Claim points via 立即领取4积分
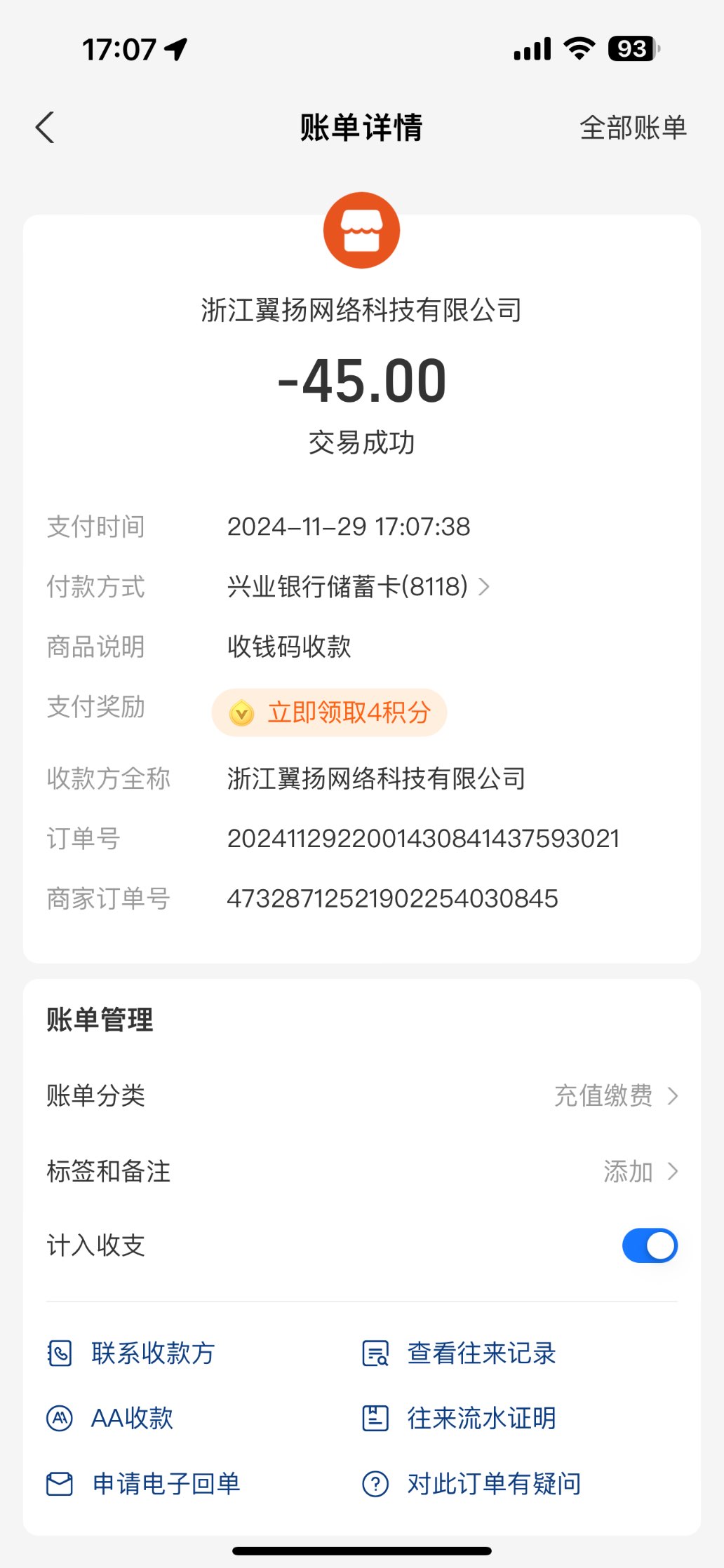Image resolution: width=724 pixels, height=1568 pixels. click(x=330, y=712)
